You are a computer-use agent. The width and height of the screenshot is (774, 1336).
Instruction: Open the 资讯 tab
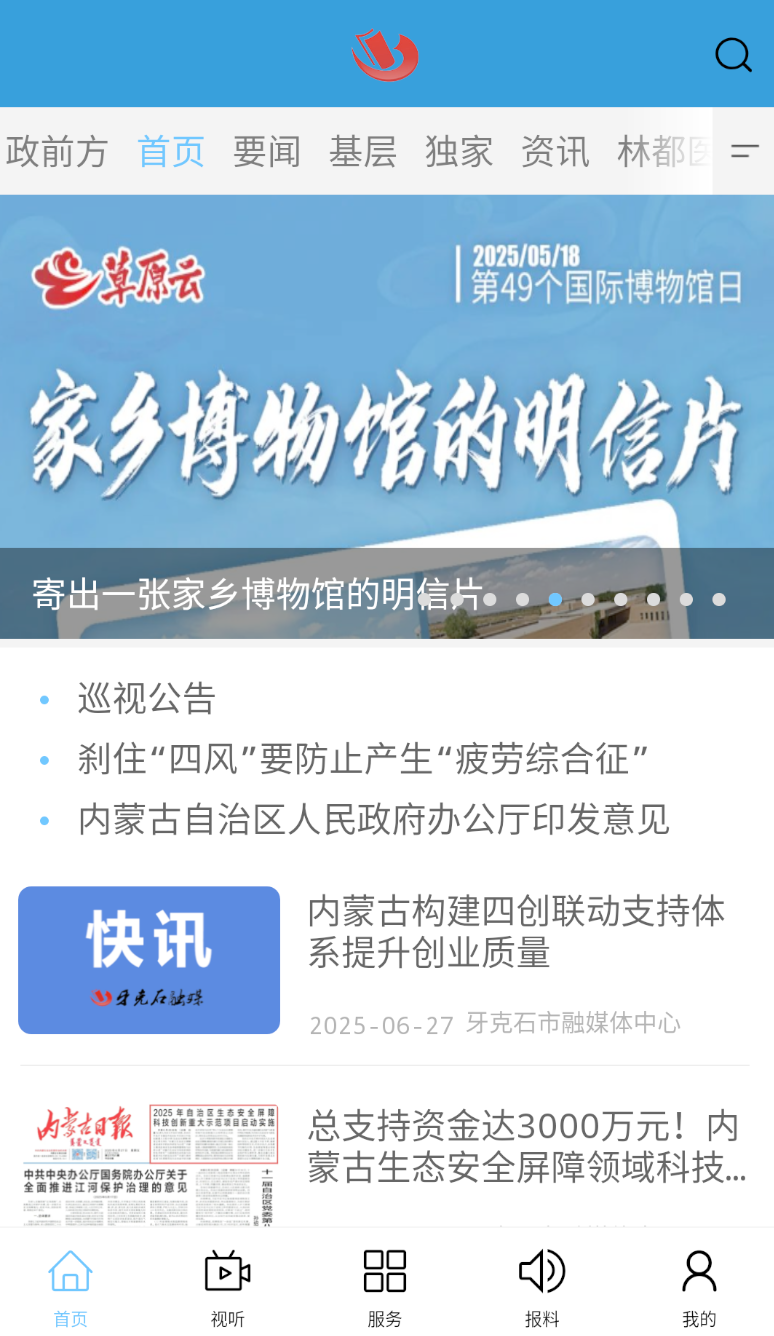pyautogui.click(x=555, y=152)
